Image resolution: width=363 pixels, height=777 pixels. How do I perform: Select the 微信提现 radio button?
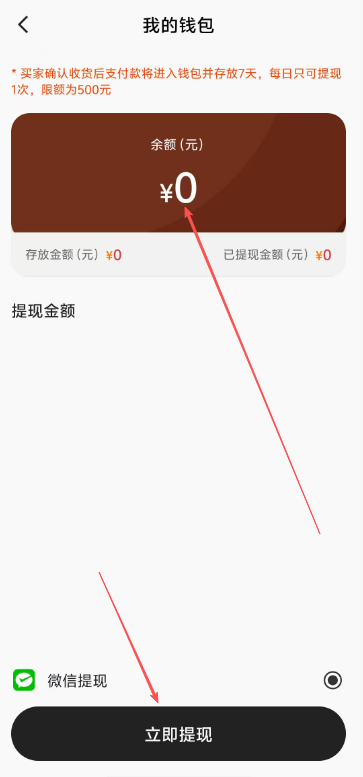(x=332, y=680)
